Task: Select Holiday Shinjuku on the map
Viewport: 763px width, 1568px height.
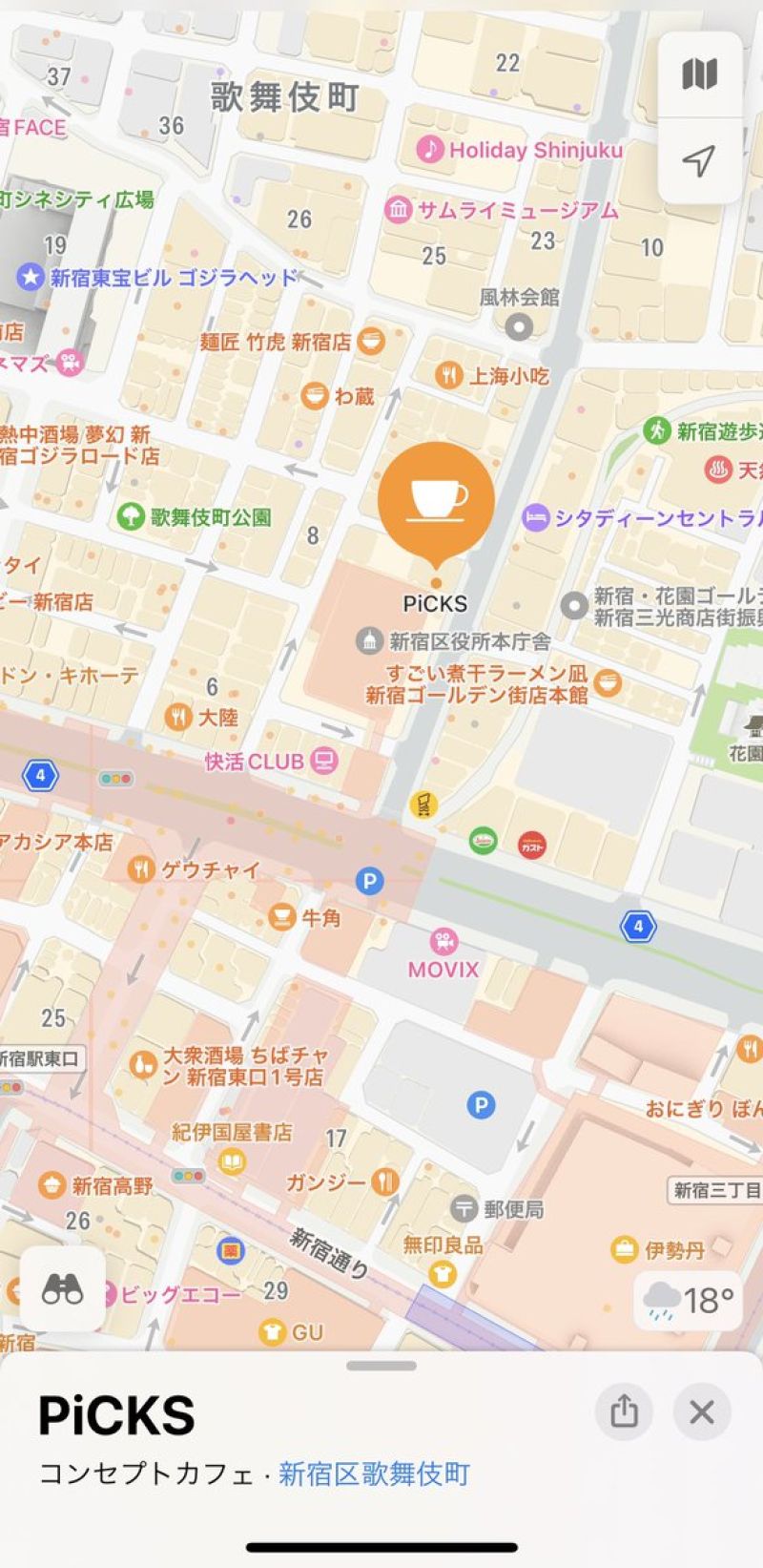Action: click(520, 150)
